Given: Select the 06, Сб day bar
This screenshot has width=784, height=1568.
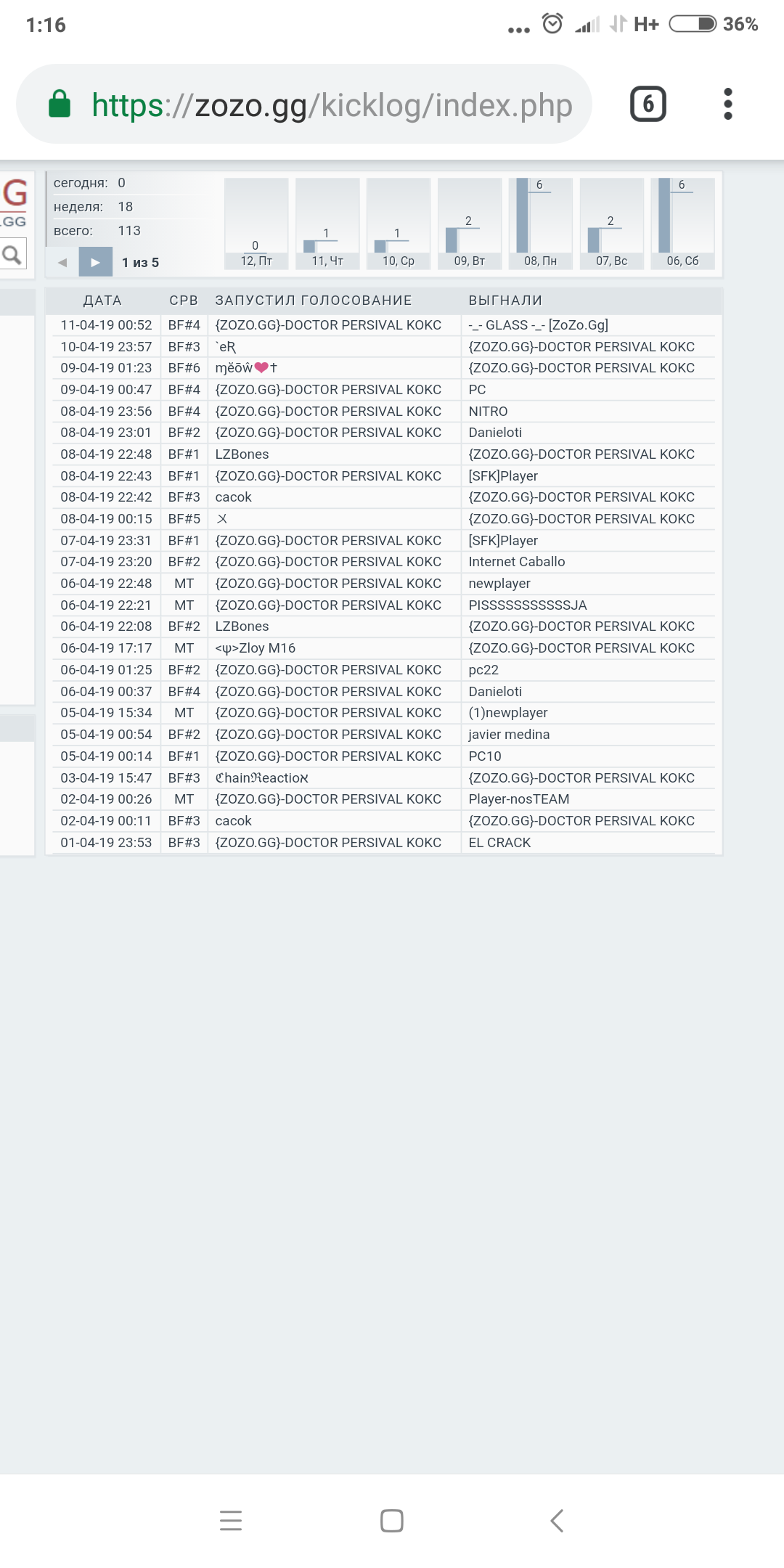Looking at the screenshot, I should (x=682, y=224).
